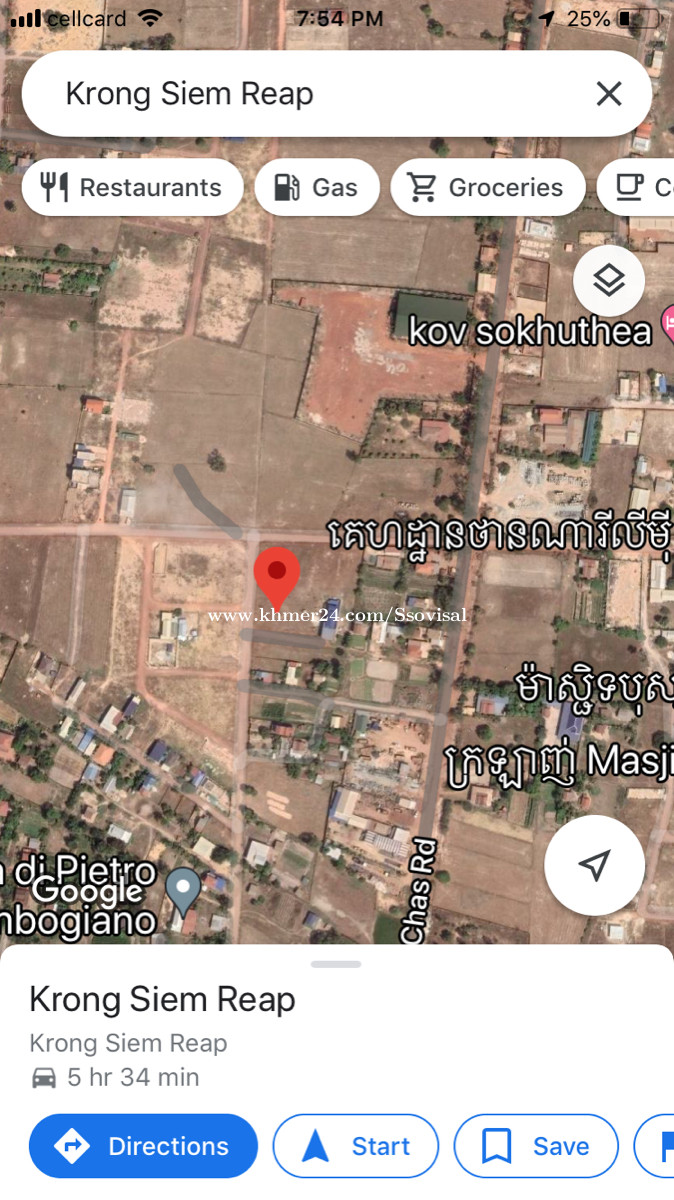Clear the Krong Siem Reap search
674x1200 pixels.
(x=609, y=94)
